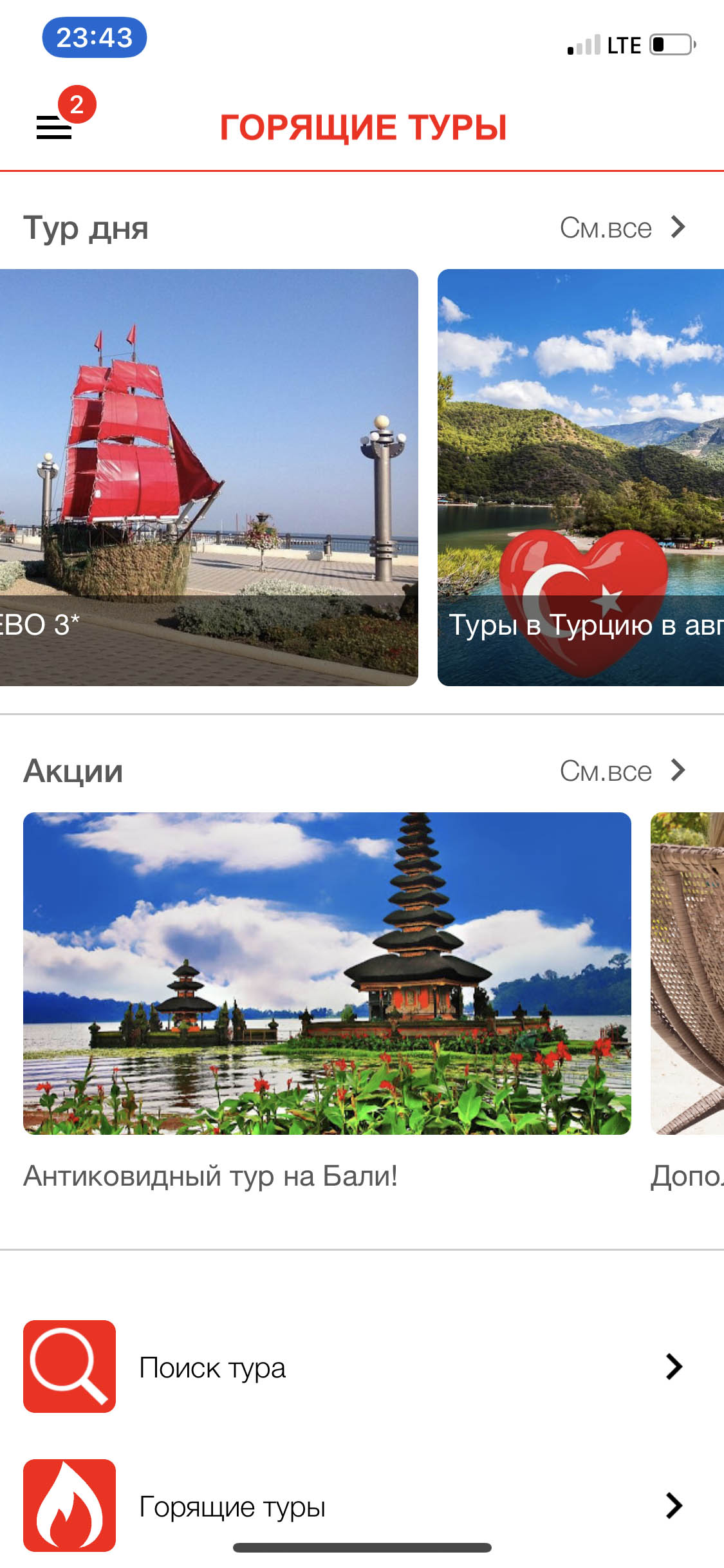The image size is (724, 1568).
Task: Open the Туры в Турцию tour card
Action: (x=580, y=477)
